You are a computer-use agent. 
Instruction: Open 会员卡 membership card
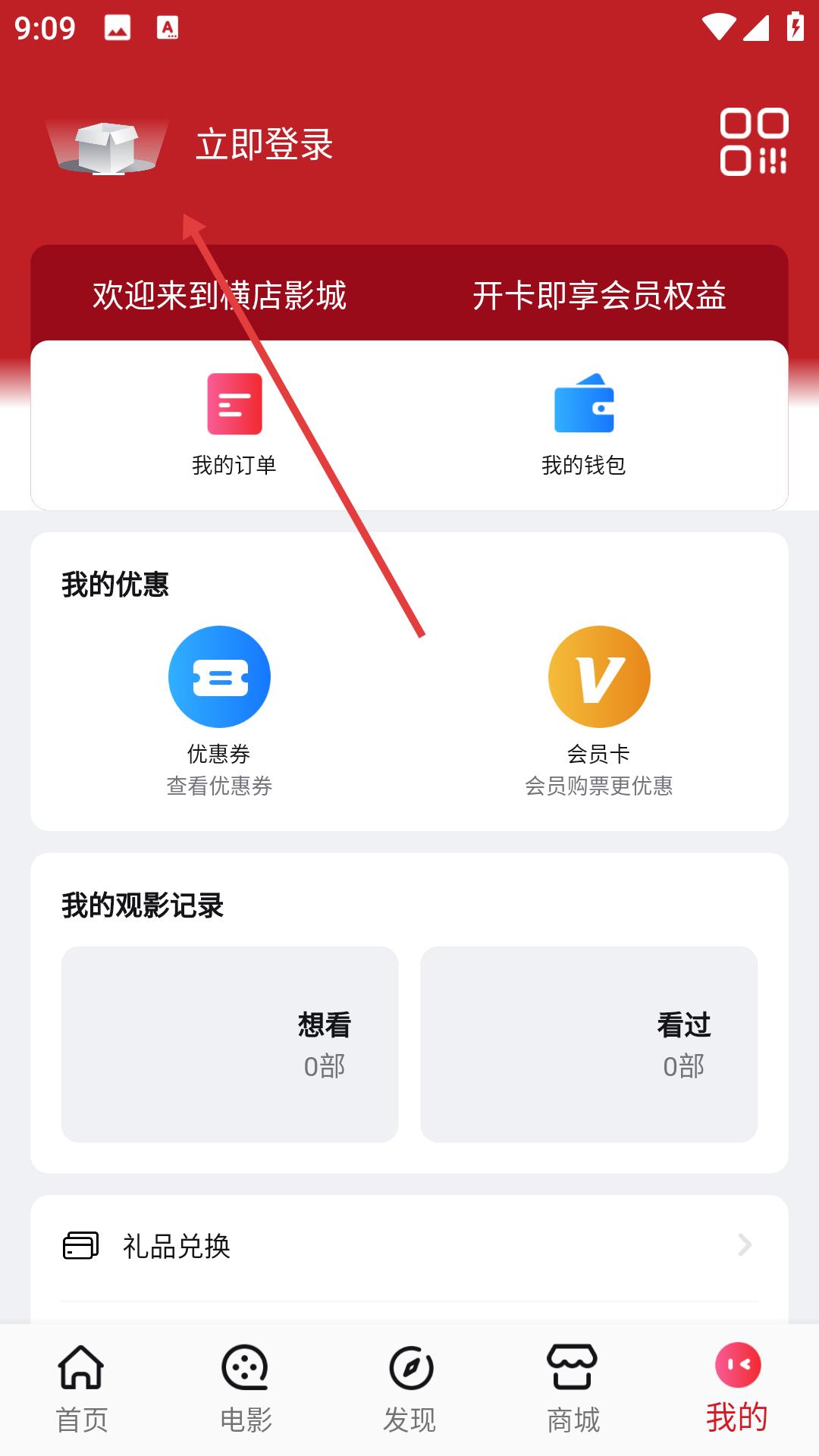coord(599,710)
